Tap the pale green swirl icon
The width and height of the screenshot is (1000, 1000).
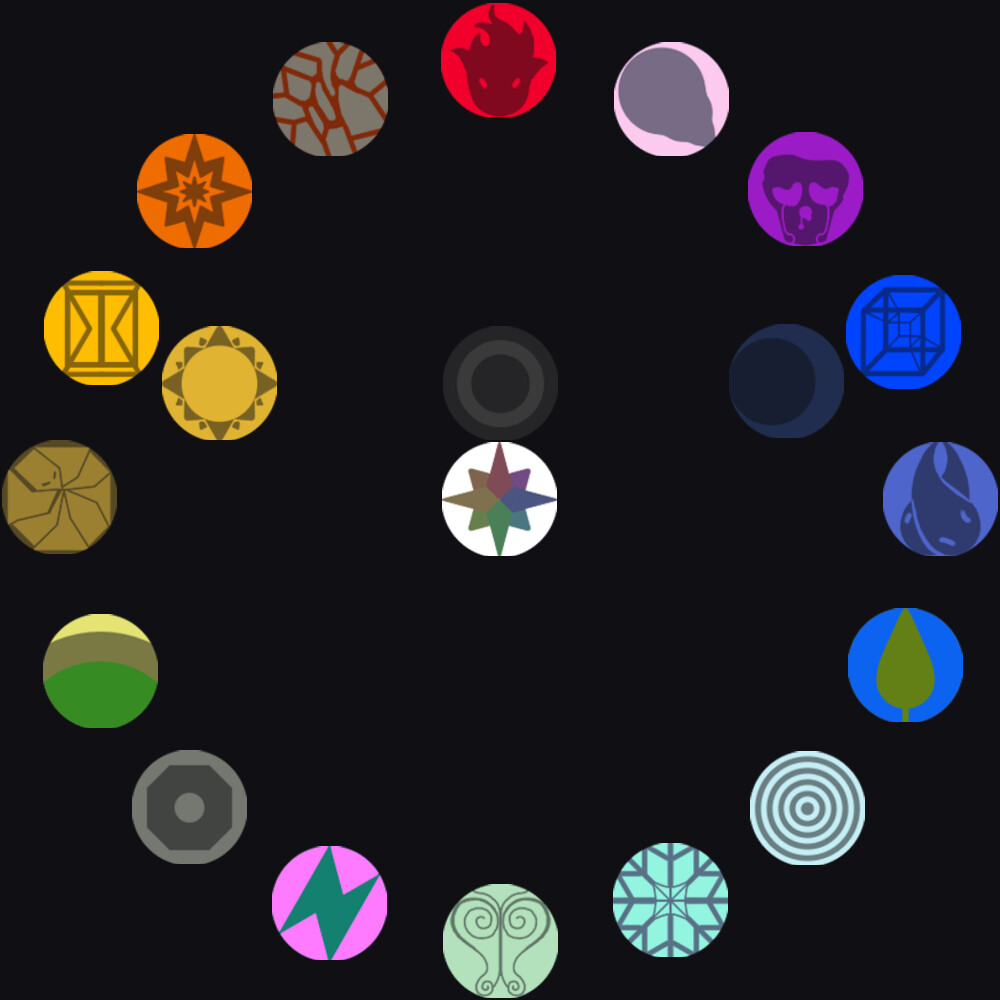pyautogui.click(x=500, y=940)
